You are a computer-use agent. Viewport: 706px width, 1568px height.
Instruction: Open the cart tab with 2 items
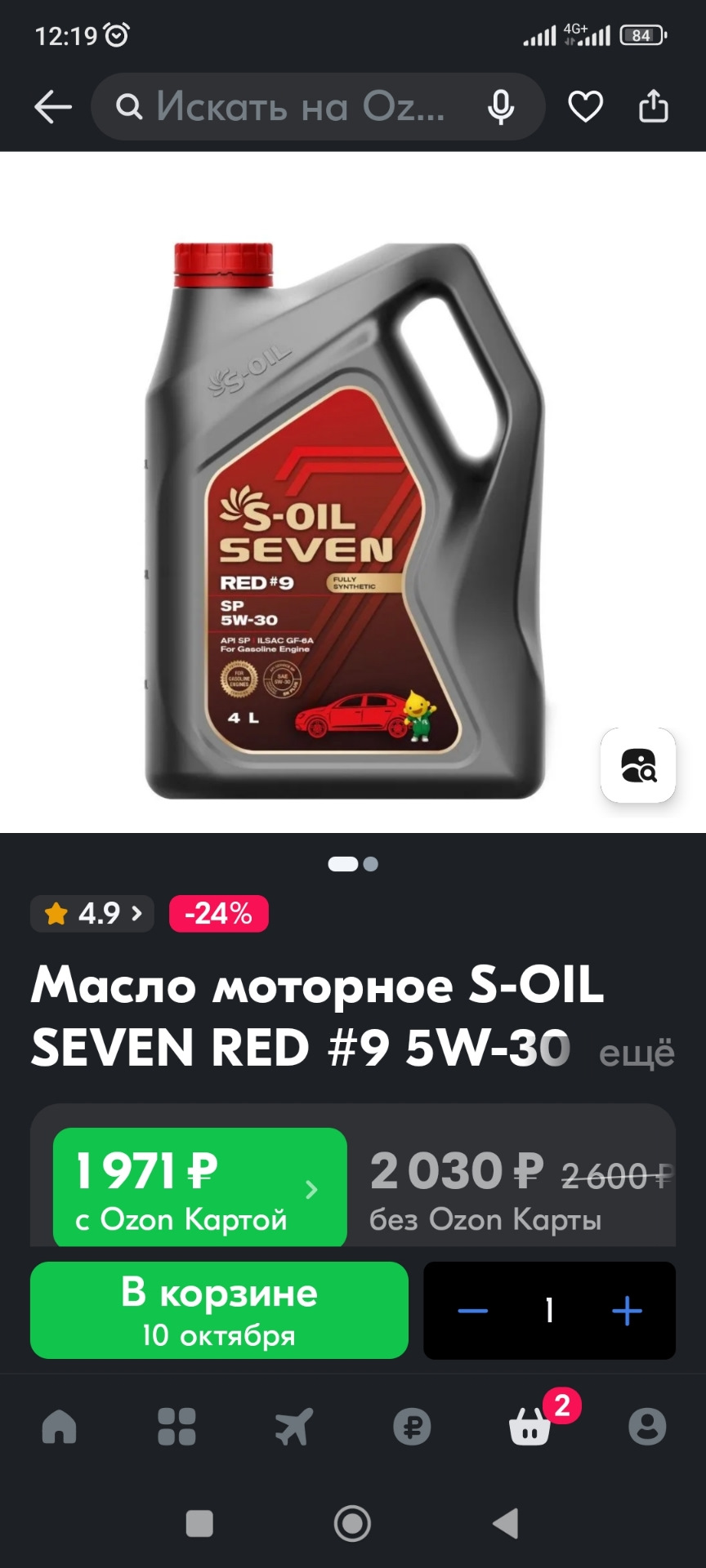pyautogui.click(x=531, y=1427)
